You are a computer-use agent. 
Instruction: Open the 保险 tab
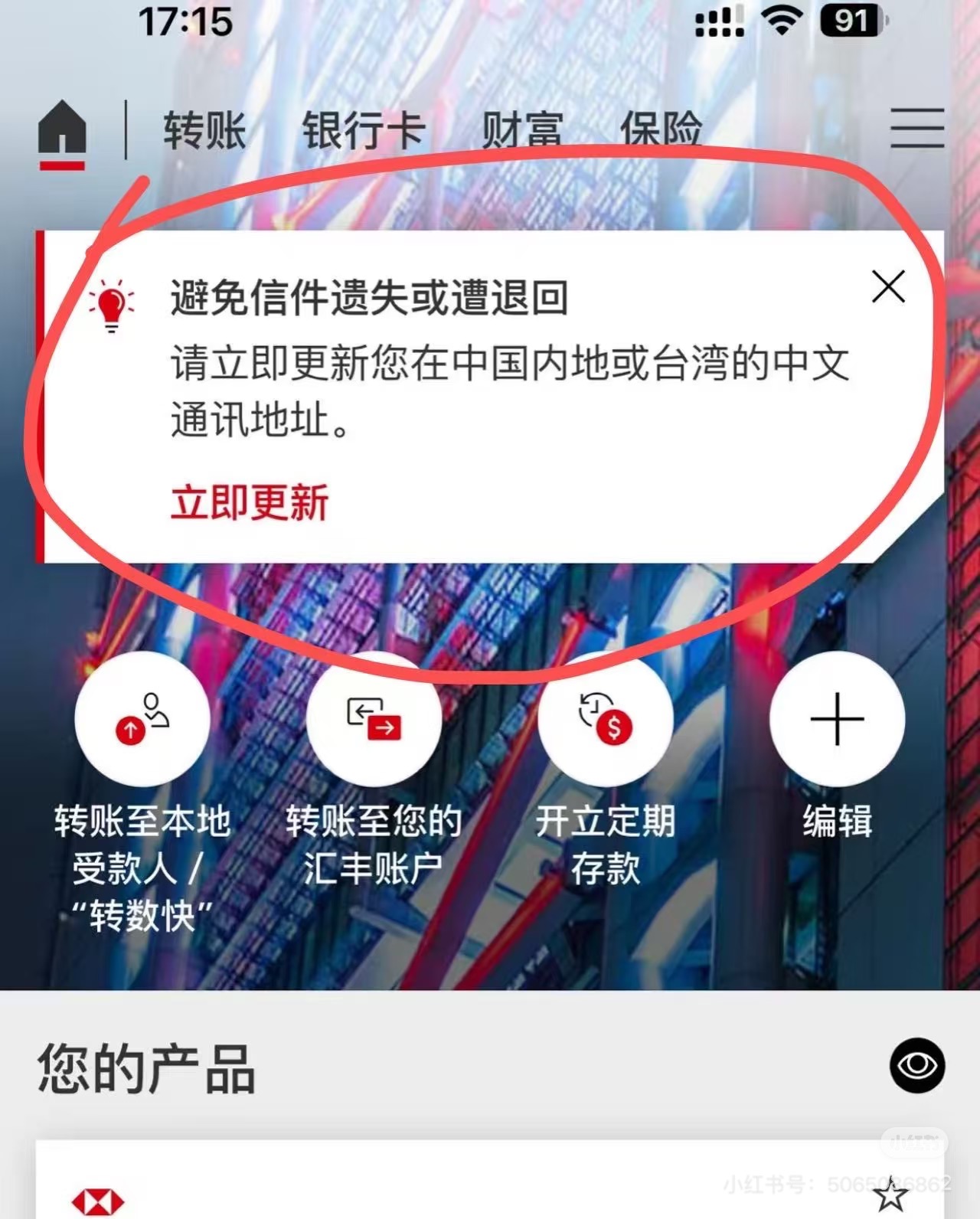660,129
